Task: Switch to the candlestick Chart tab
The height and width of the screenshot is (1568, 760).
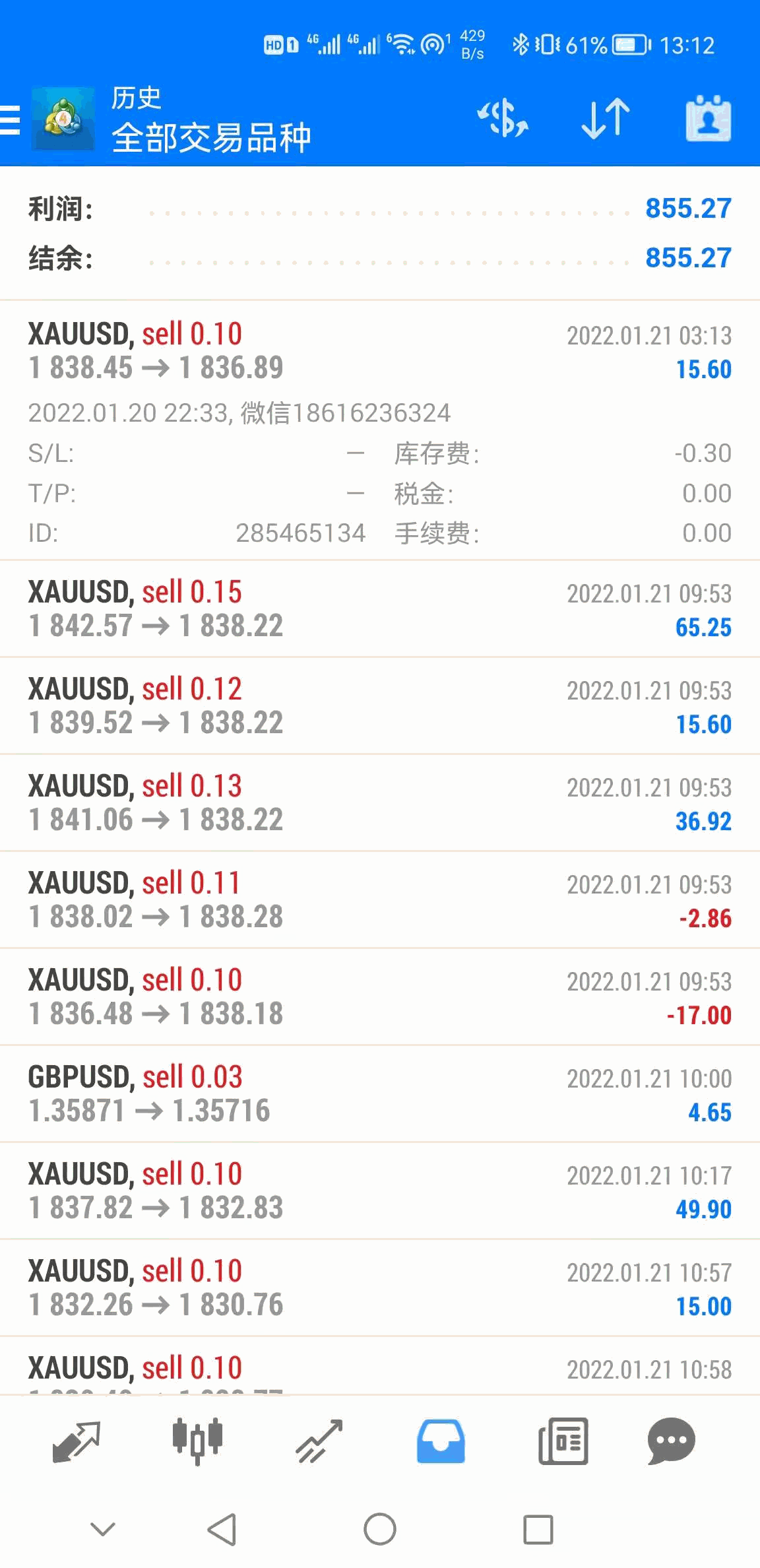Action: [x=197, y=1441]
